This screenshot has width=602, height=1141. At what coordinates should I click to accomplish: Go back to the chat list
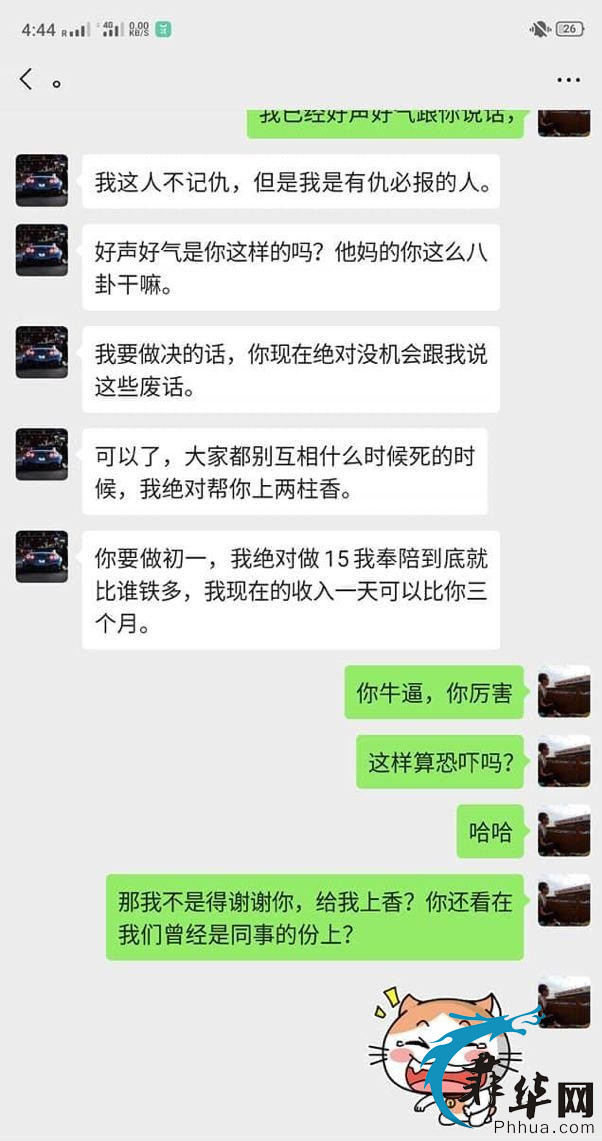tap(26, 80)
